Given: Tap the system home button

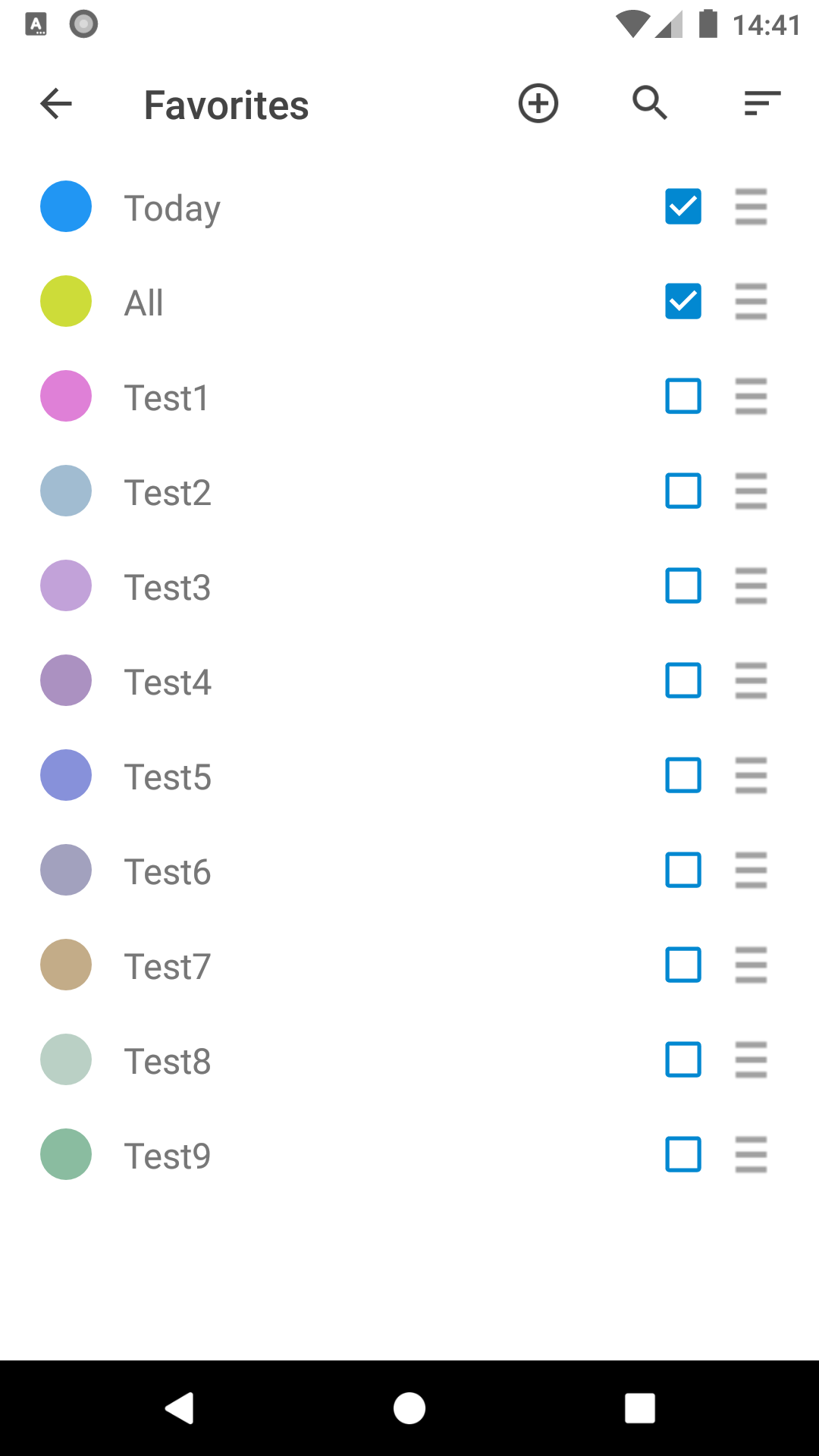Looking at the screenshot, I should click(409, 1408).
